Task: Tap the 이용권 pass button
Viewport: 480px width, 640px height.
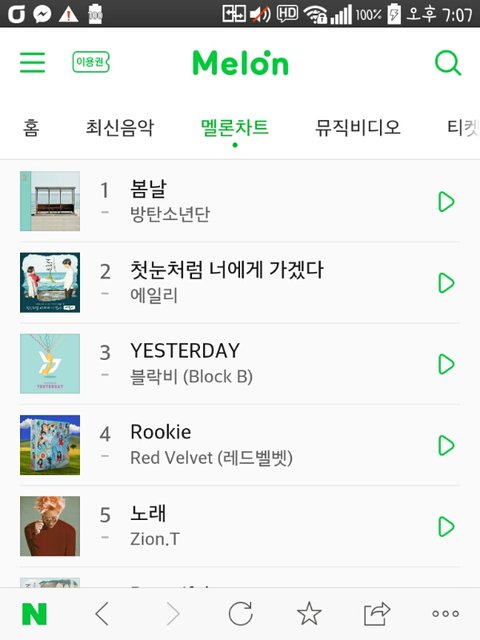Action: (91, 62)
